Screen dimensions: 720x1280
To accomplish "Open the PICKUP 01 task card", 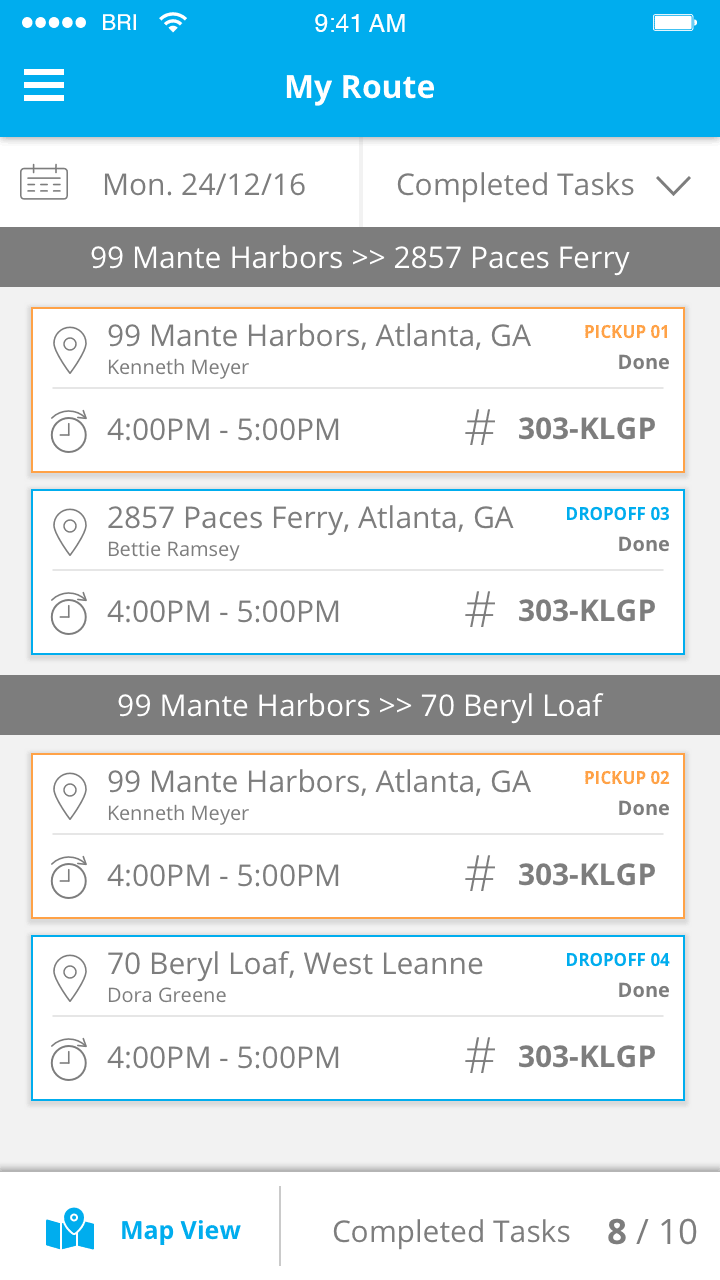I will coord(357,390).
